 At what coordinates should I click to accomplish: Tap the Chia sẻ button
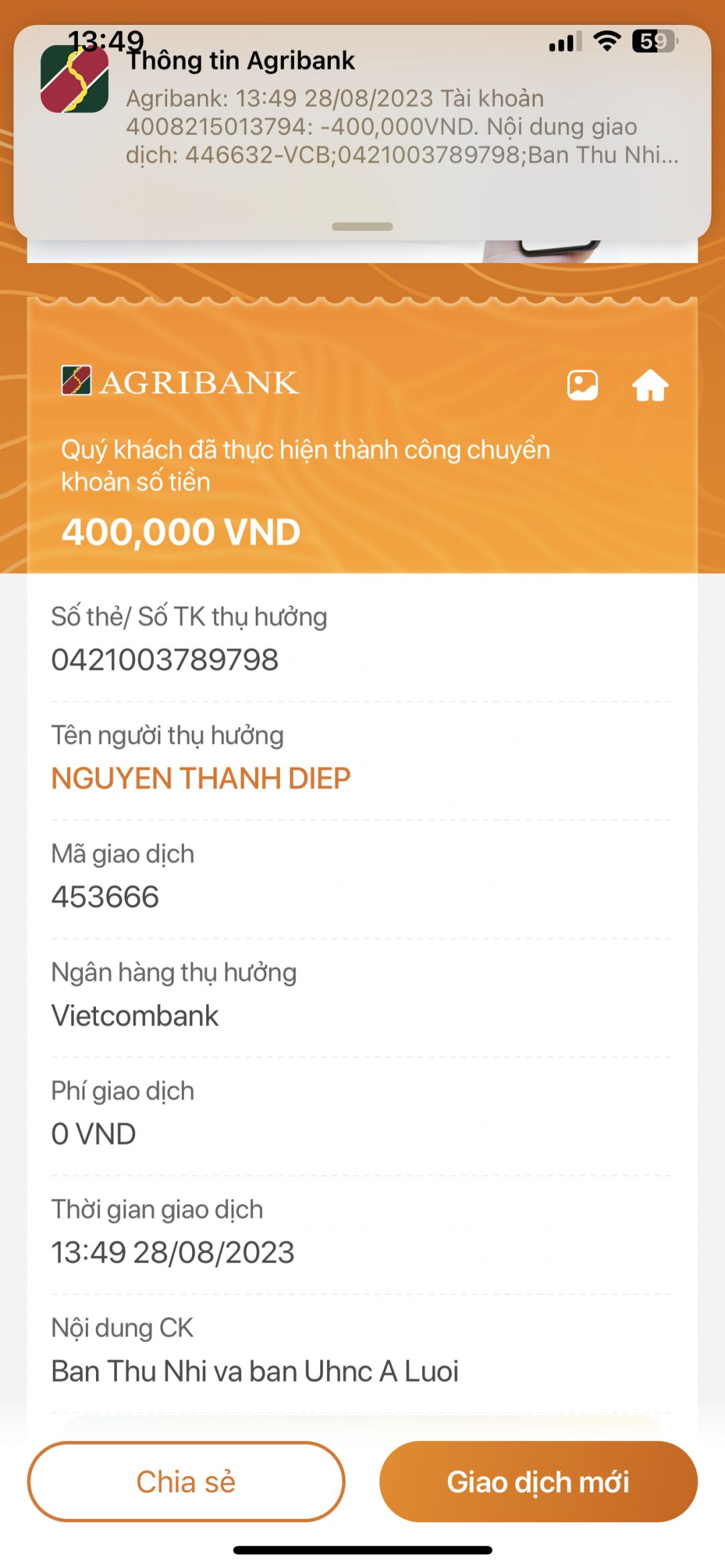pos(186,1481)
